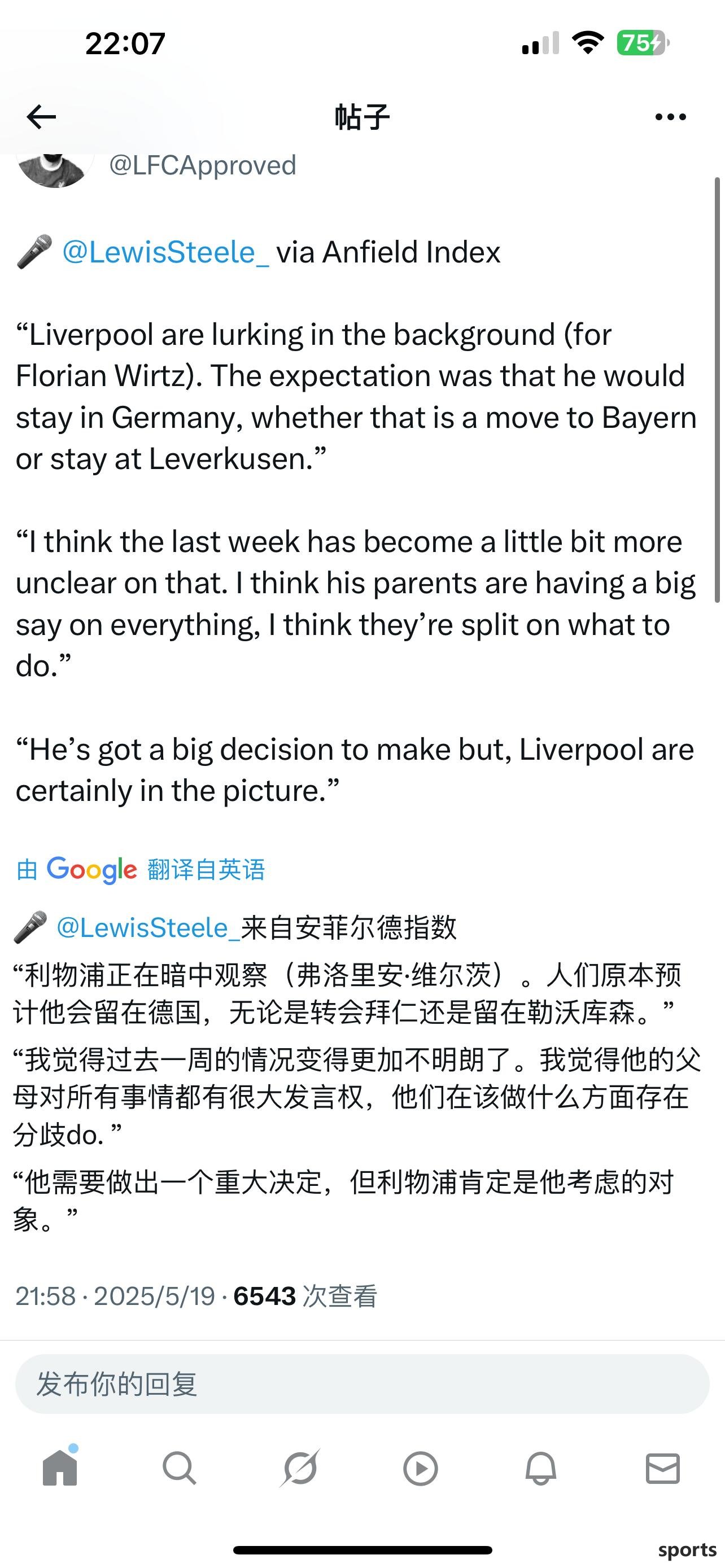
Task: Open the messages envelope tab
Action: tap(662, 1469)
